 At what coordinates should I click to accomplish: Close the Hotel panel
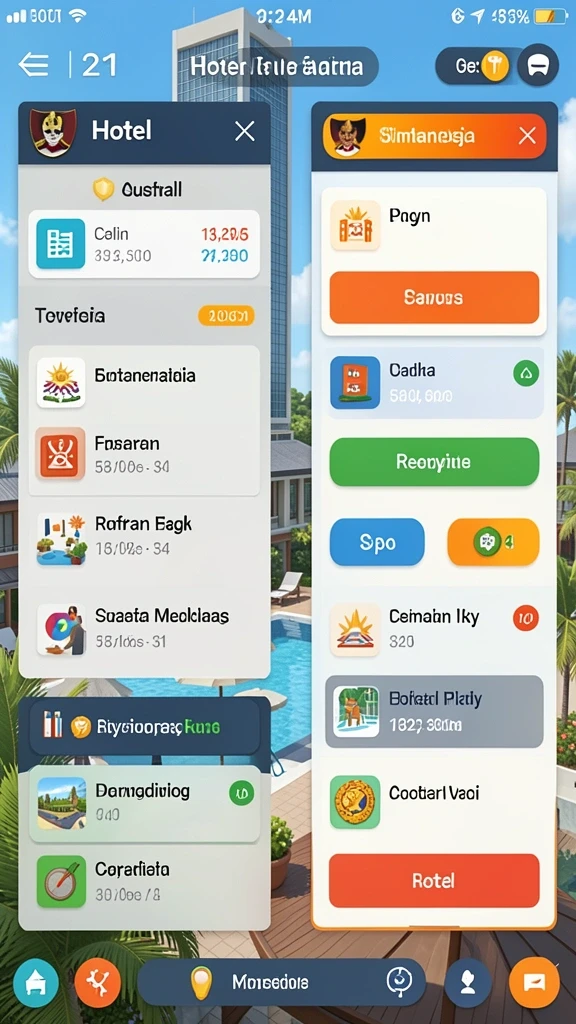(x=244, y=132)
